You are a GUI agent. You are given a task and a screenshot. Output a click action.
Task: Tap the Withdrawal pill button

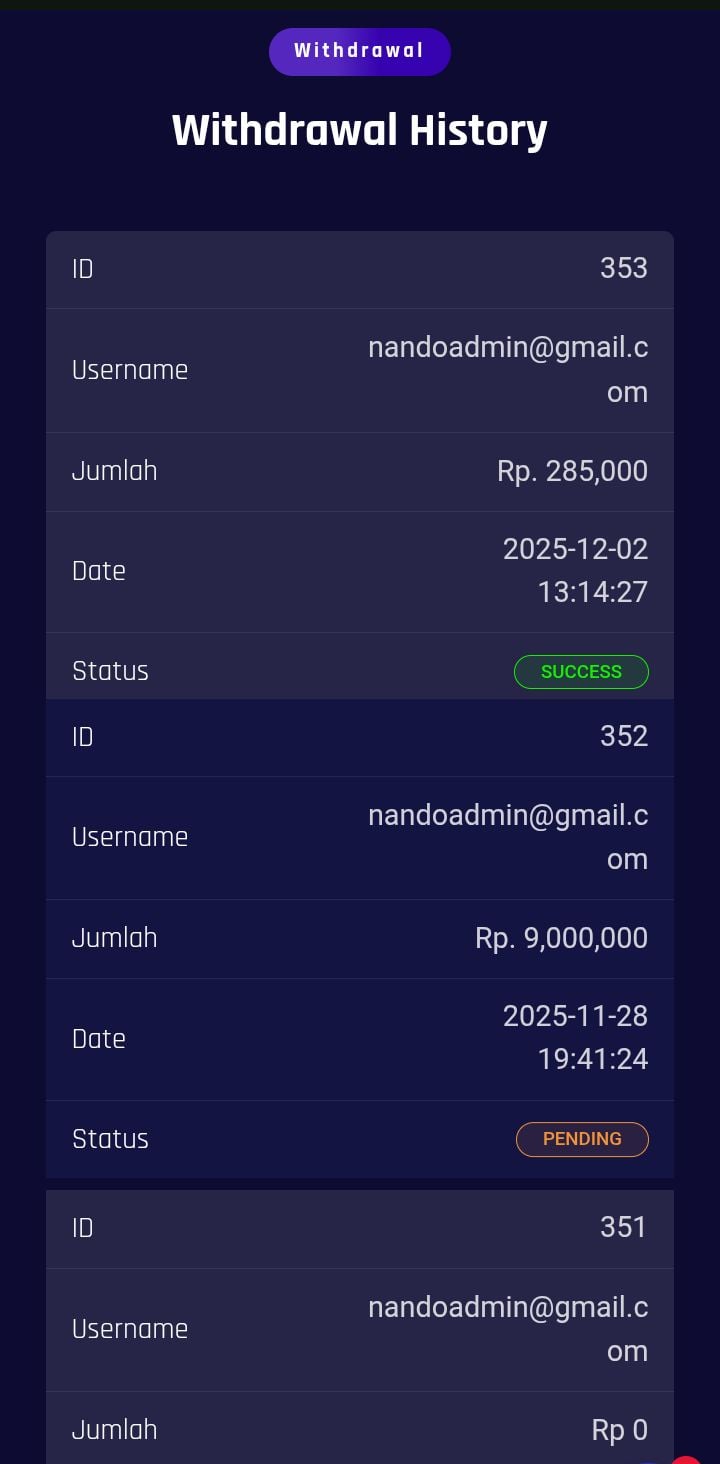[359, 51]
